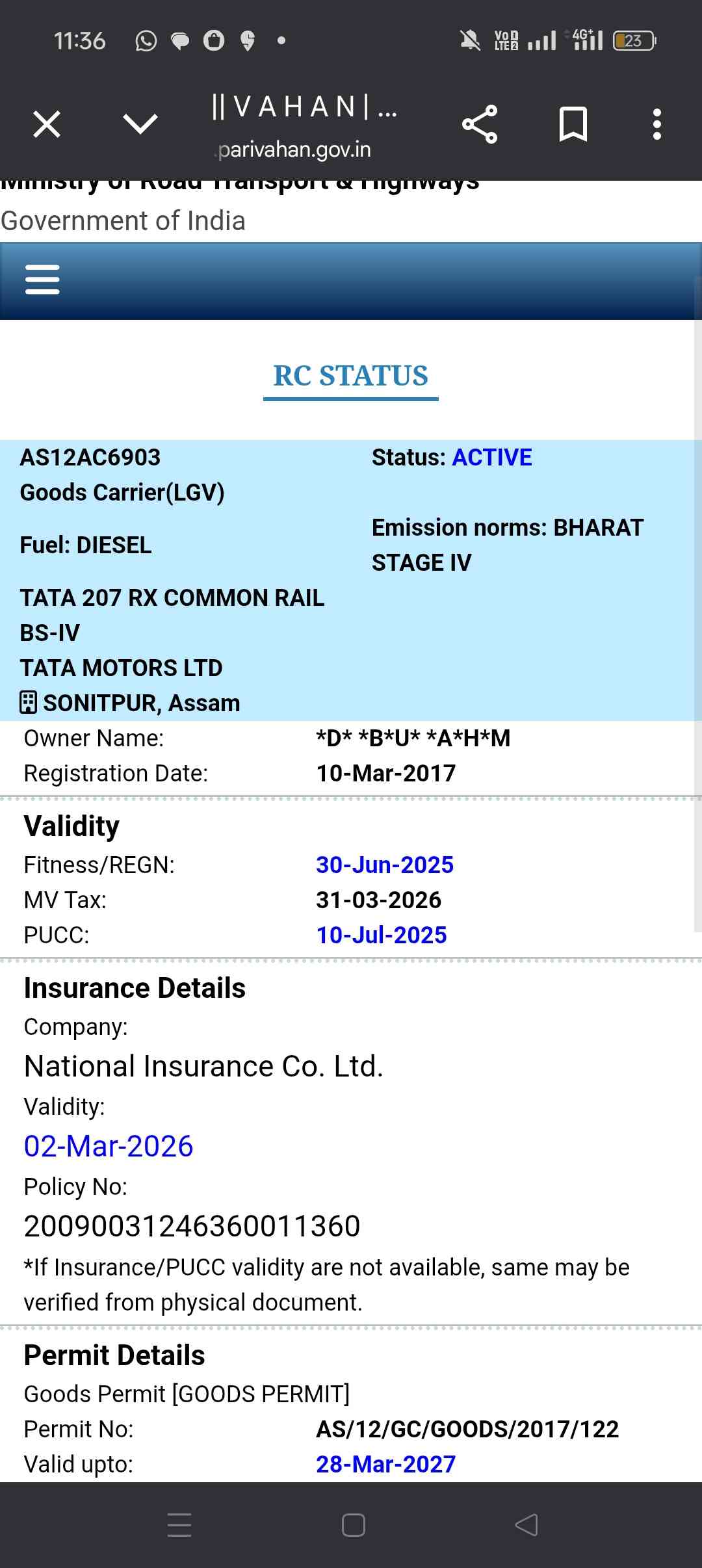The height and width of the screenshot is (1568, 702).
Task: Minimize the tab with the down chevron
Action: [140, 124]
